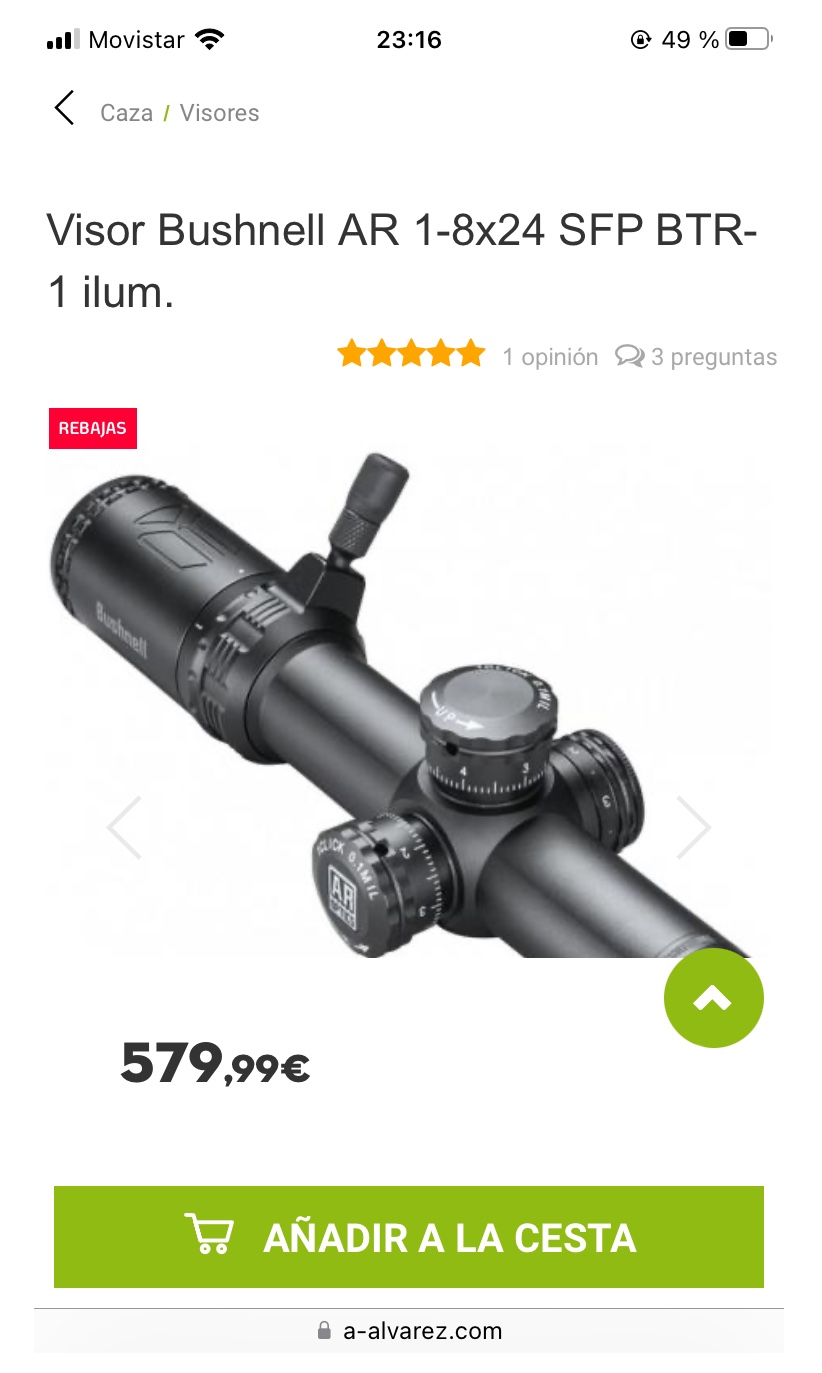Tap Añadir a la cesta

409,1237
